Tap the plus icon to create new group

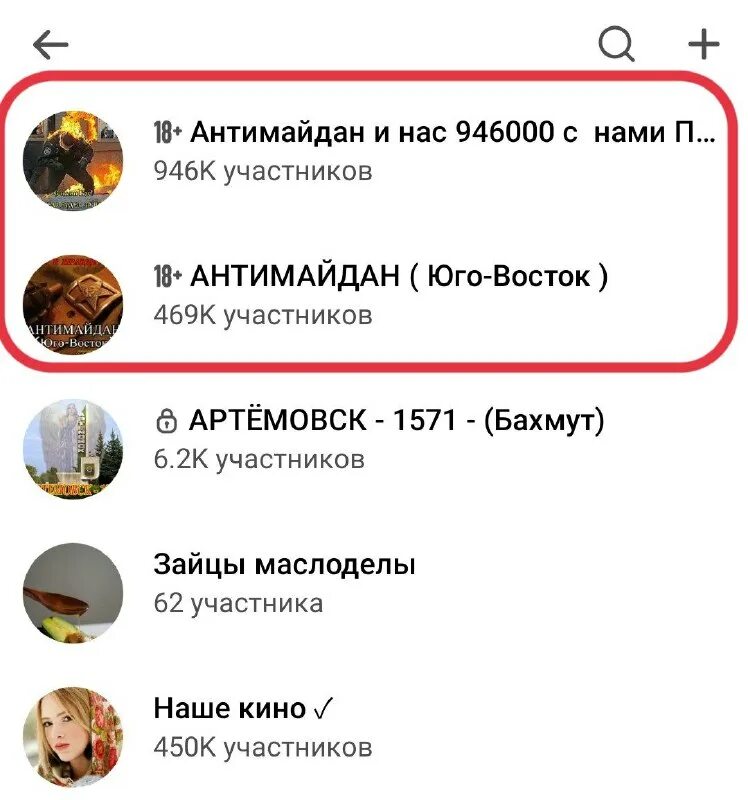pos(703,43)
